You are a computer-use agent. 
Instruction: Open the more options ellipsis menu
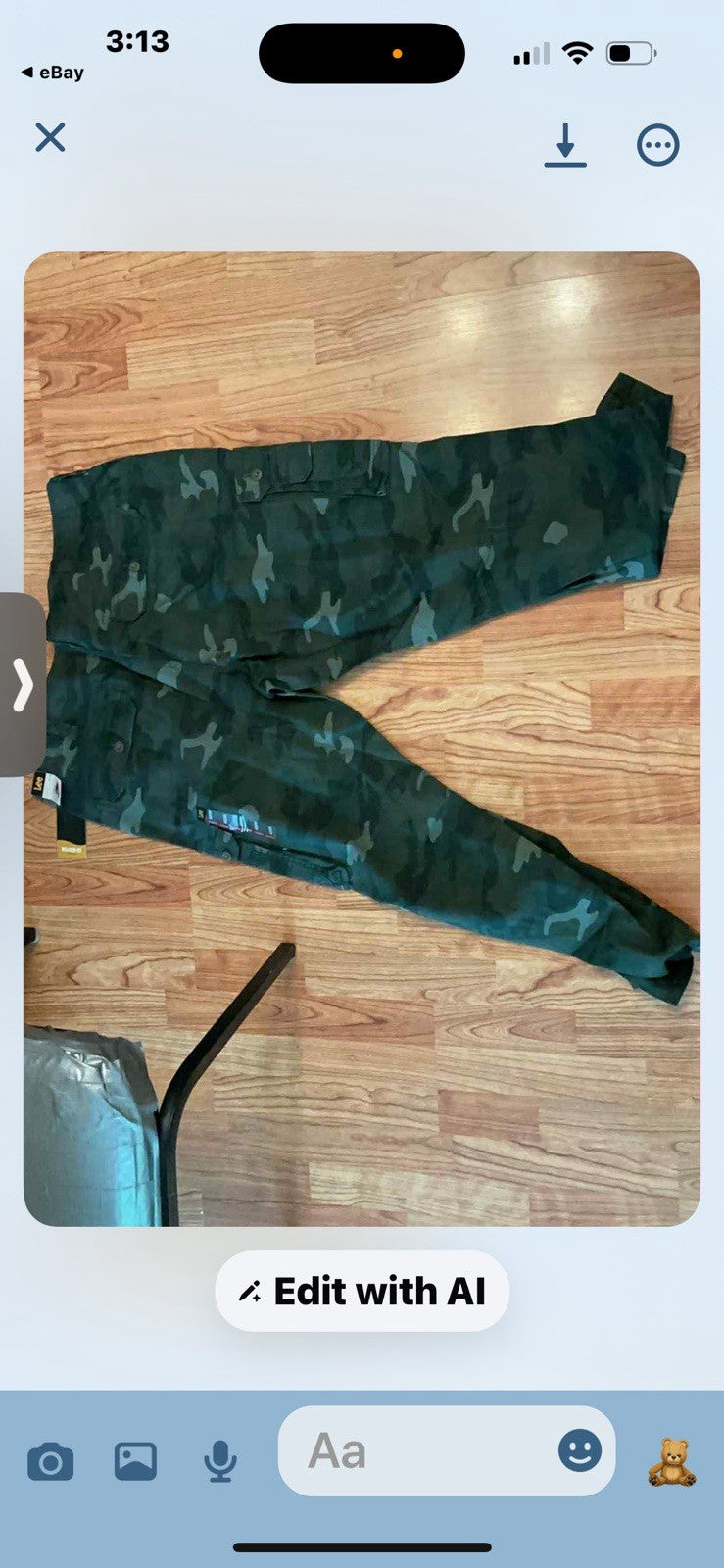click(658, 144)
